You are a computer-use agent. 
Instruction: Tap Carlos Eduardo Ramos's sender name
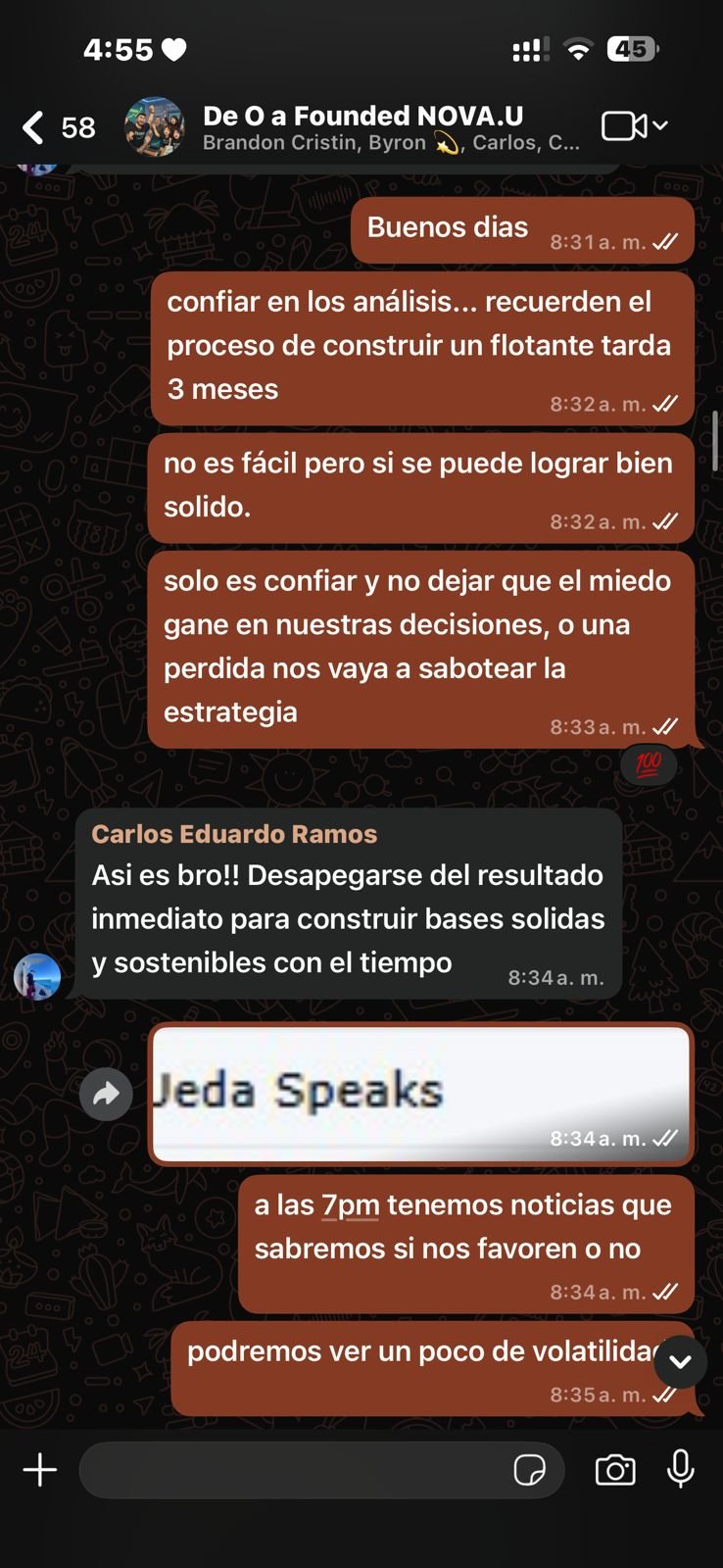pyautogui.click(x=234, y=834)
